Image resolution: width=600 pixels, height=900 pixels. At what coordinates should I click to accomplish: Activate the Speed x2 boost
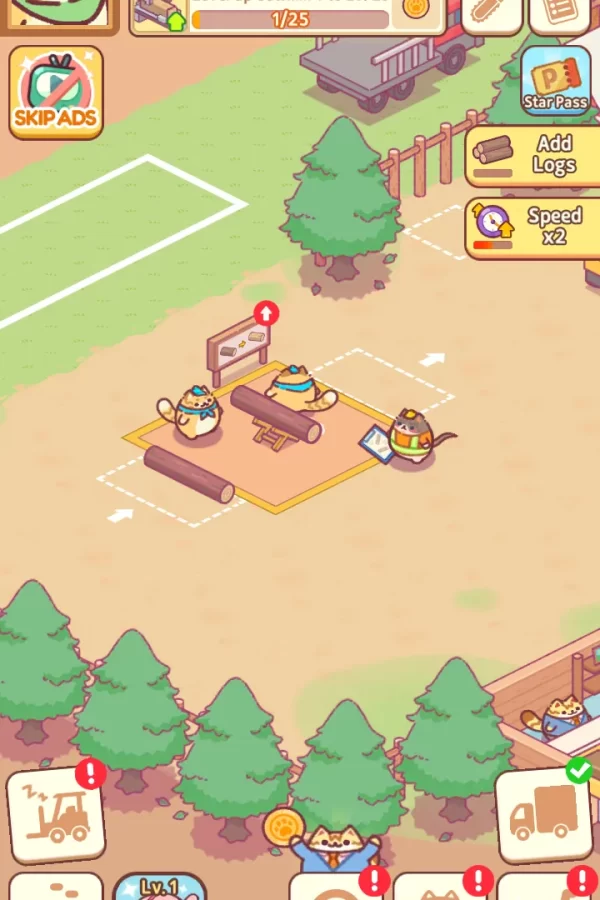[532, 227]
